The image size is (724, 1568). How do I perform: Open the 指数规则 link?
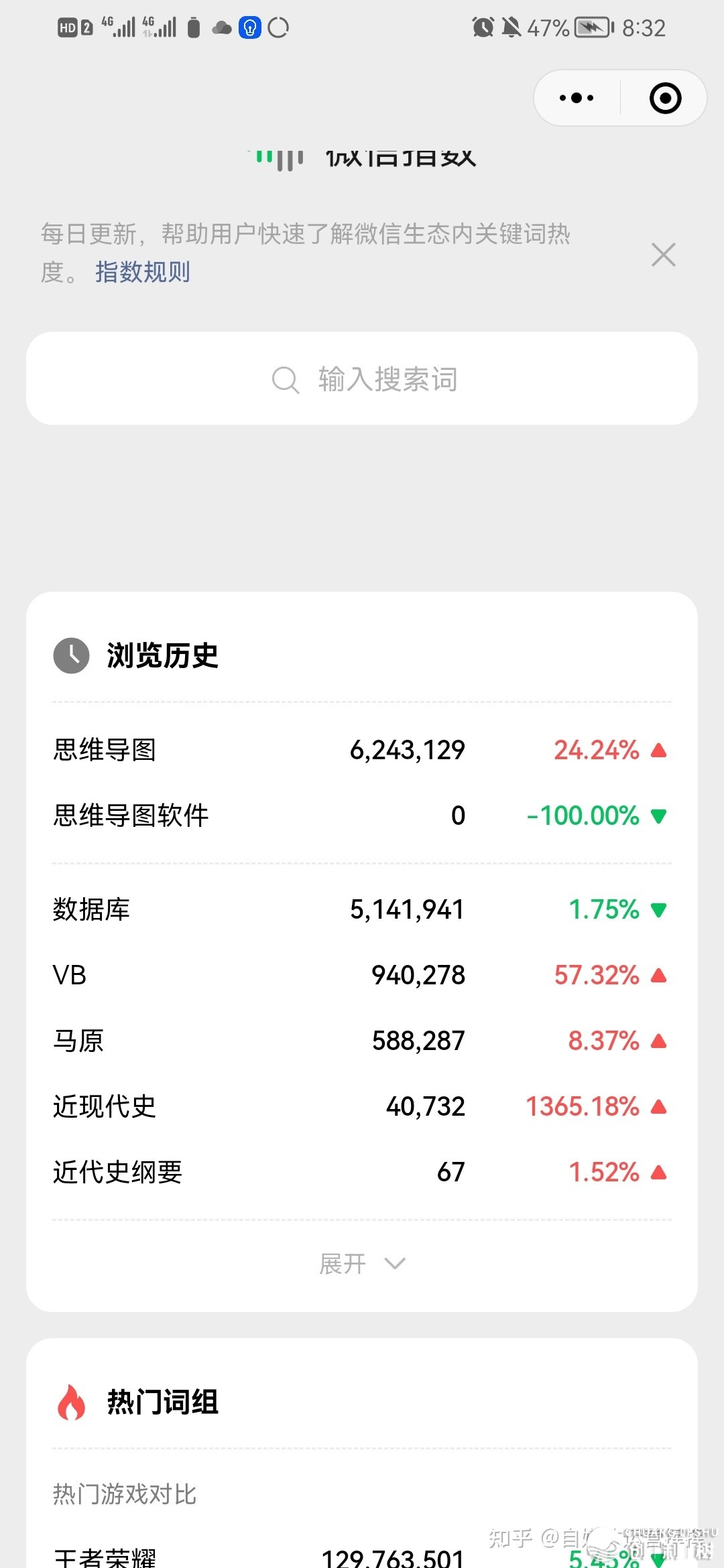(x=143, y=272)
